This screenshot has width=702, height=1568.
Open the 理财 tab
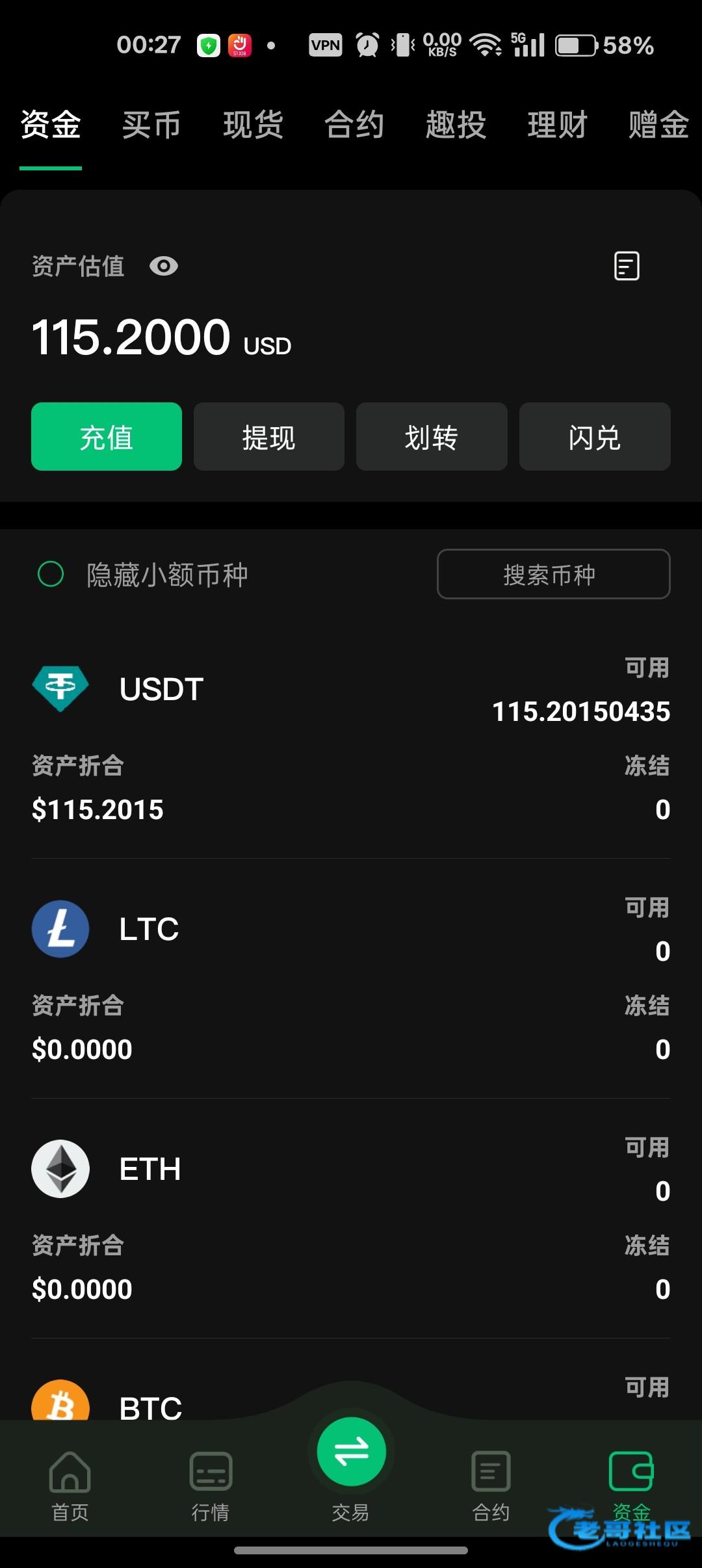click(x=557, y=125)
